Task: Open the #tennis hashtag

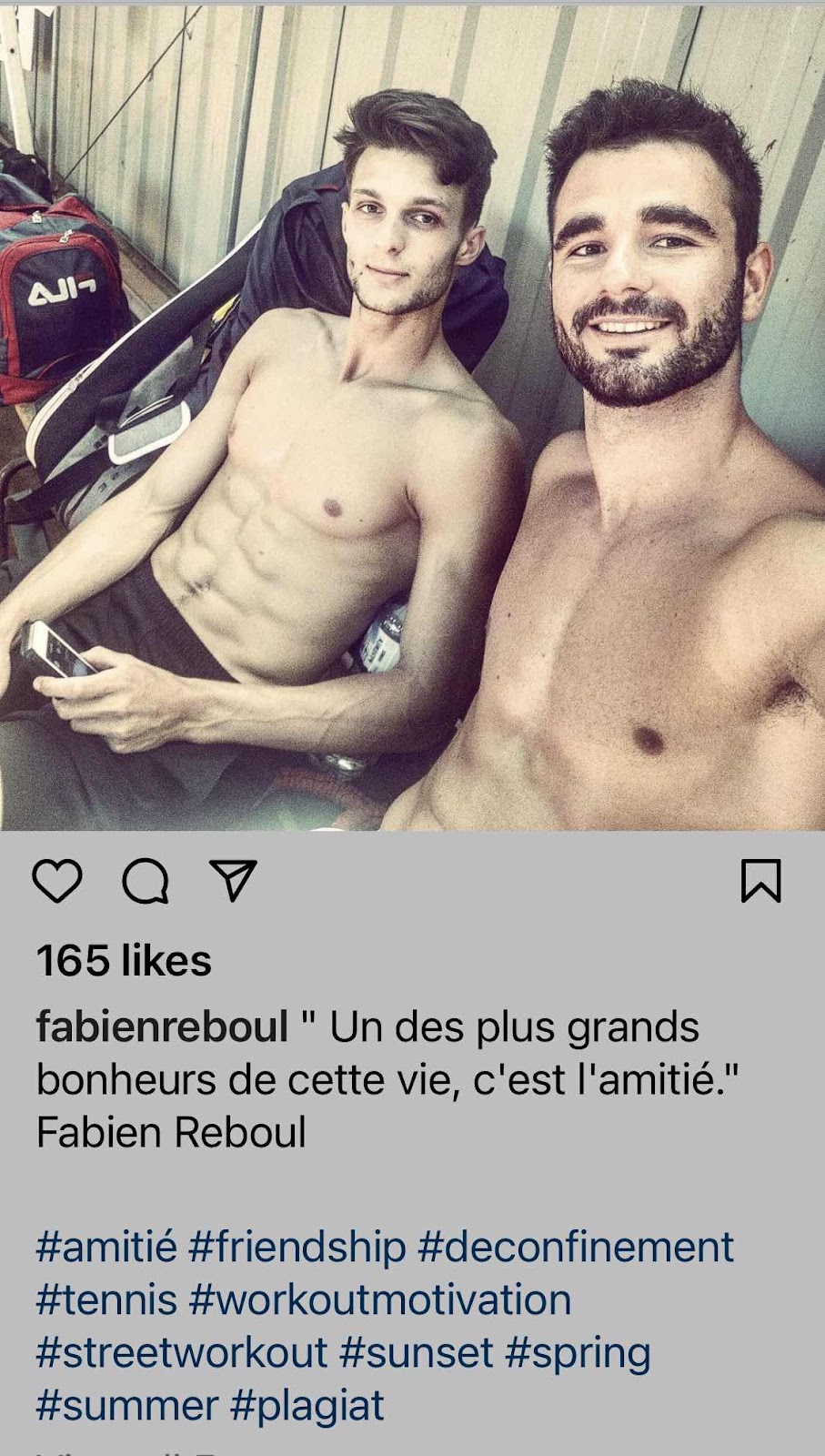Action: tap(106, 1299)
